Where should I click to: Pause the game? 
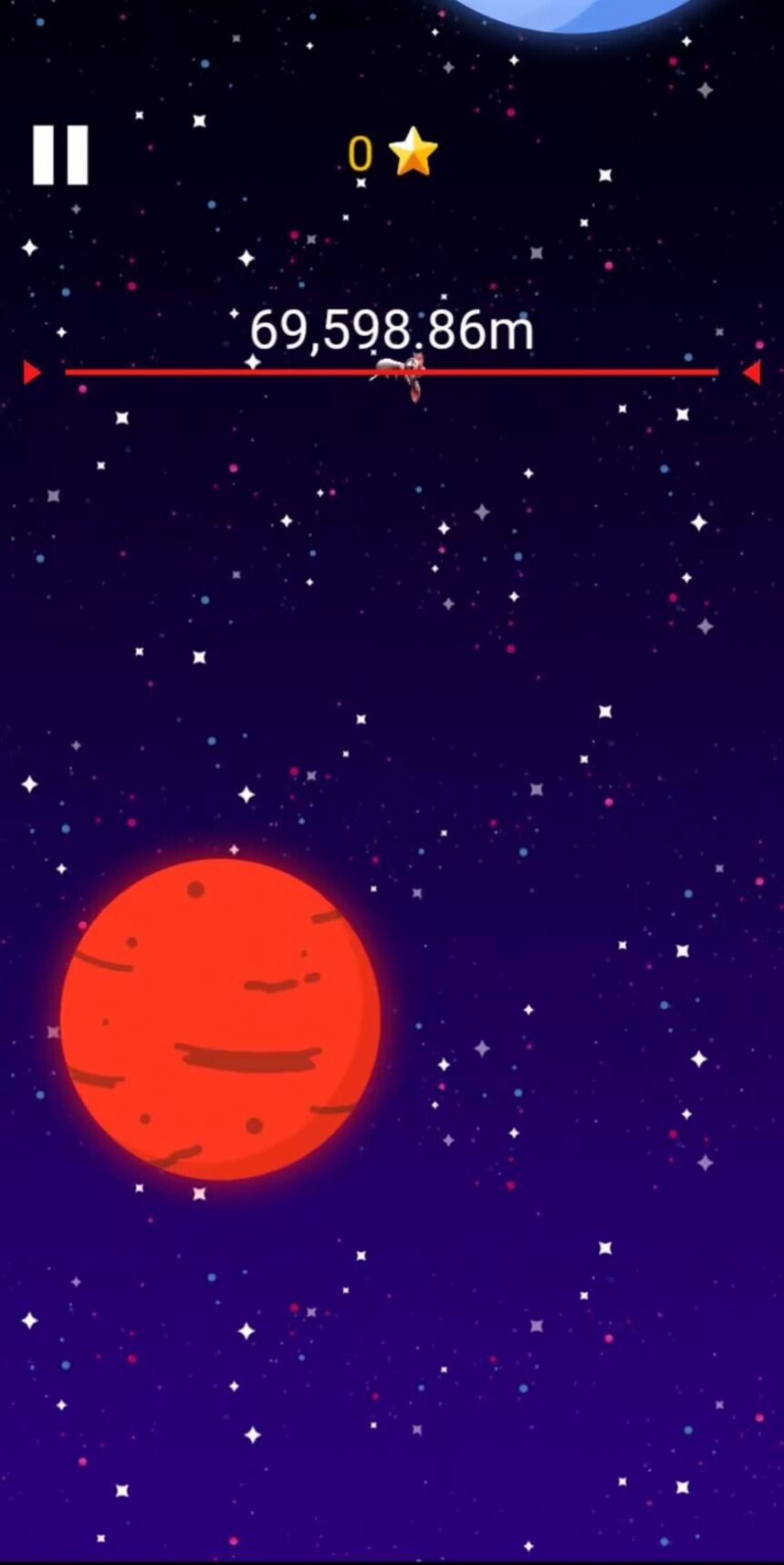[60, 155]
